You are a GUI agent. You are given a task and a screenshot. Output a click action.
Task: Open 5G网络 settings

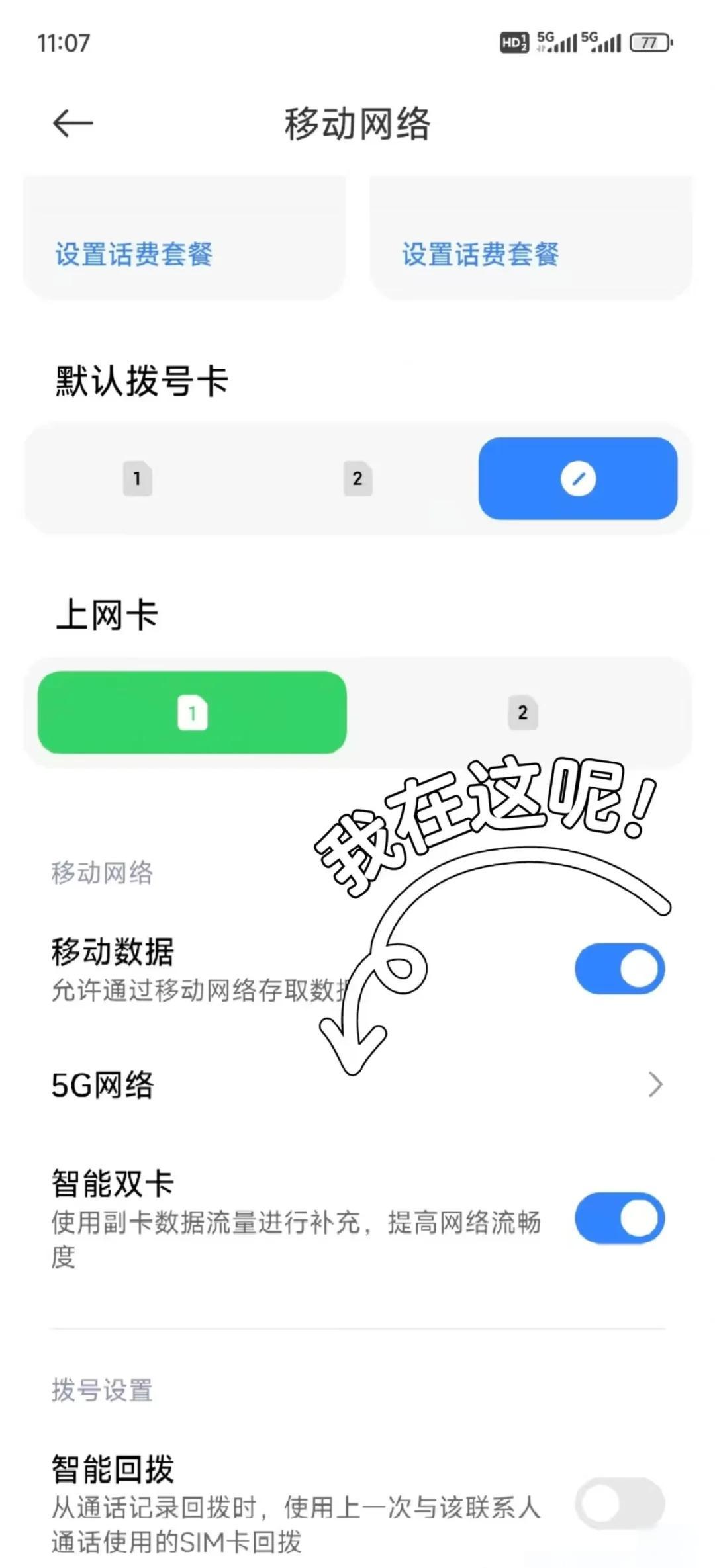pos(358,1085)
